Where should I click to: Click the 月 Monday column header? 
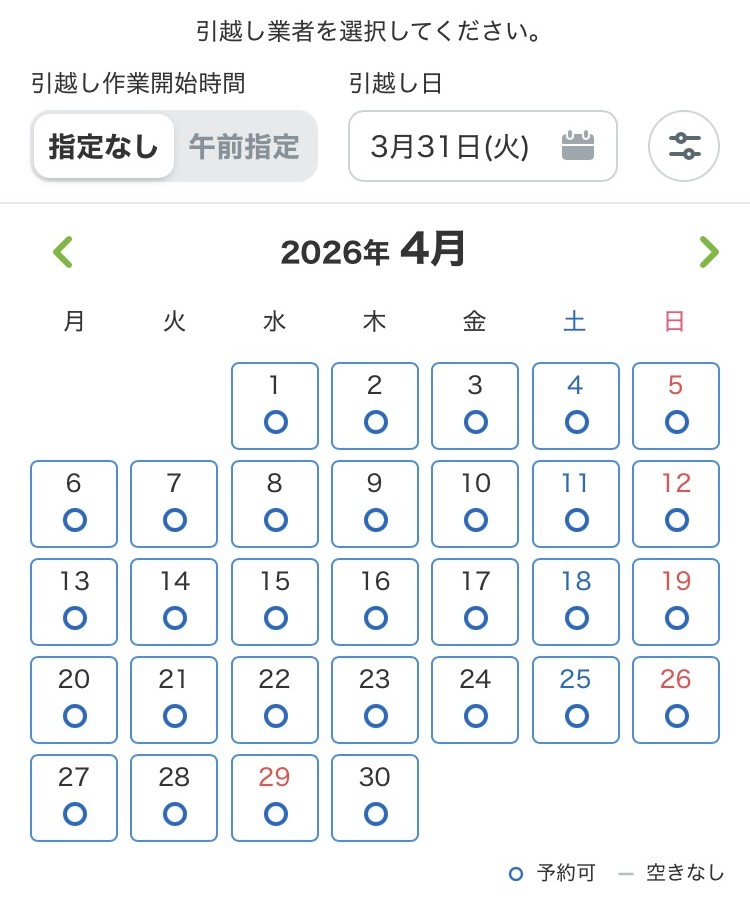tap(73, 321)
